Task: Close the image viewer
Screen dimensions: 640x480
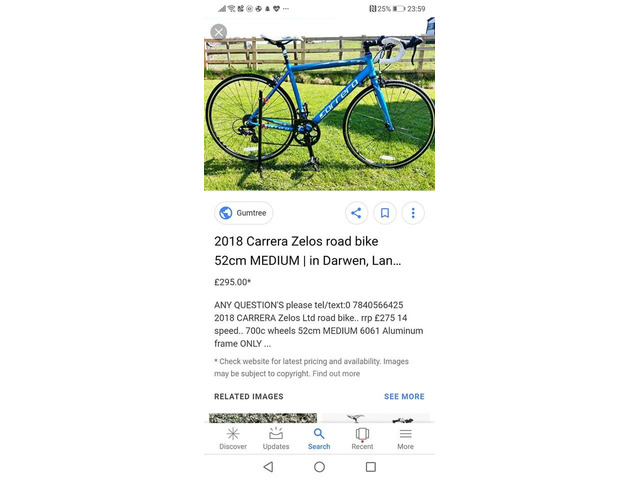Action: 219,32
